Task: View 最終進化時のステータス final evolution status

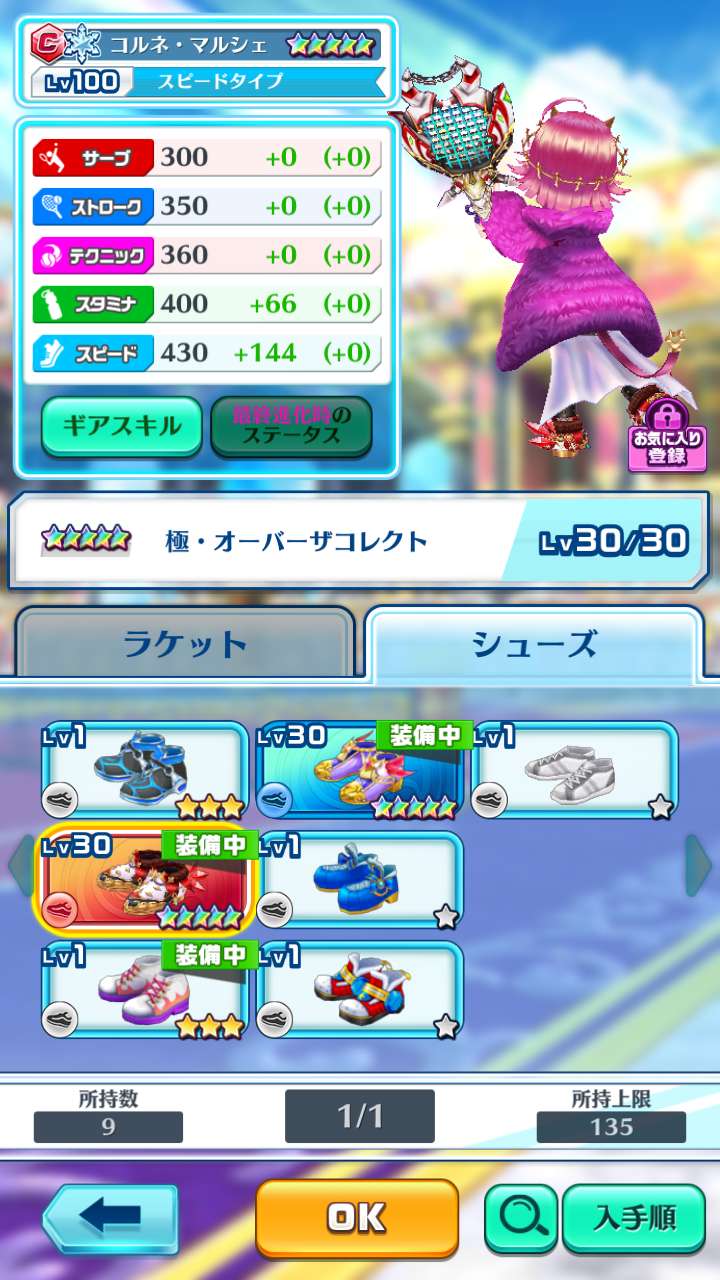Action: 291,426
